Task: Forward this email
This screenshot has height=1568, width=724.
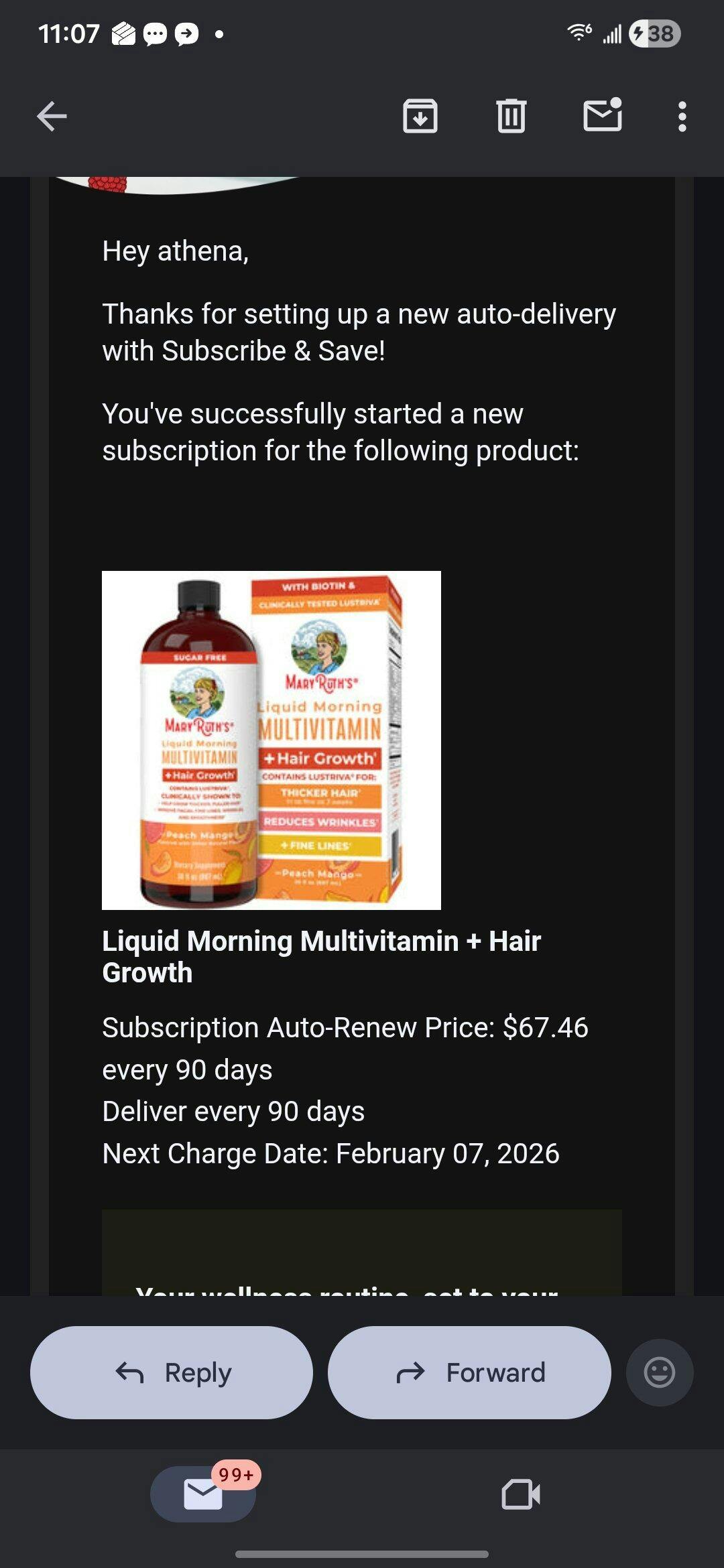Action: tap(469, 1372)
